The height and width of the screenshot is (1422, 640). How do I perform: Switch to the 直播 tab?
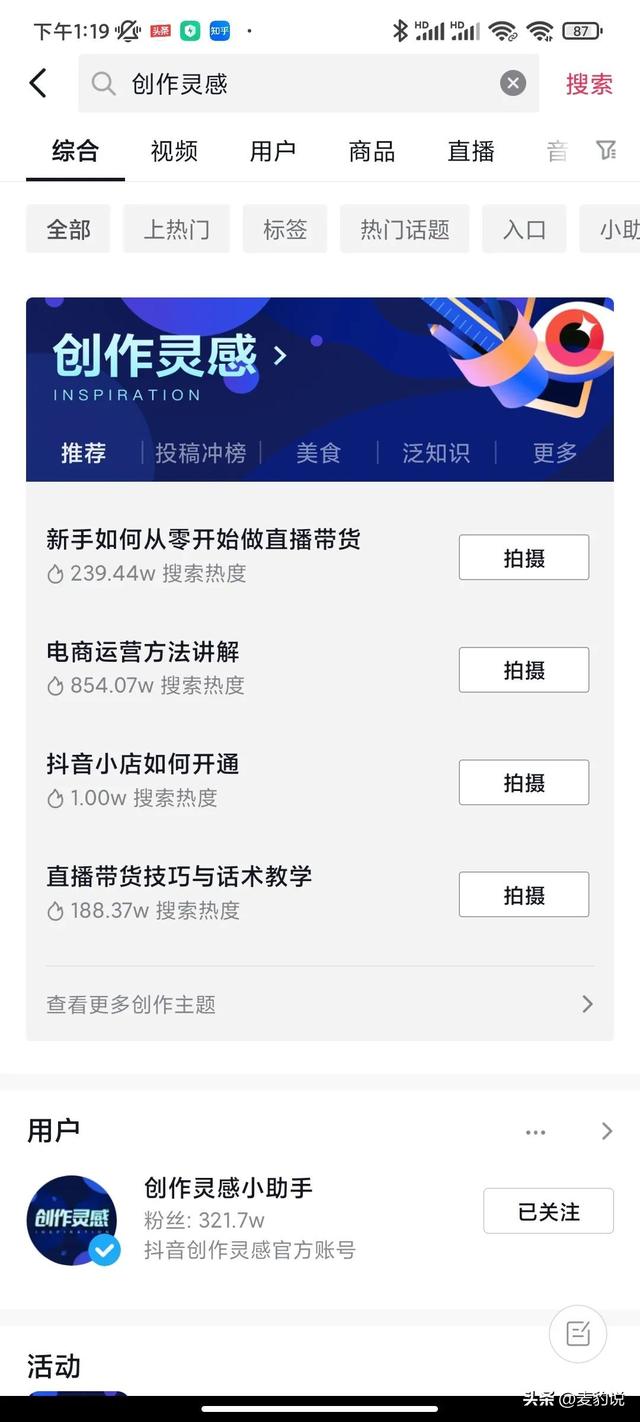471,151
